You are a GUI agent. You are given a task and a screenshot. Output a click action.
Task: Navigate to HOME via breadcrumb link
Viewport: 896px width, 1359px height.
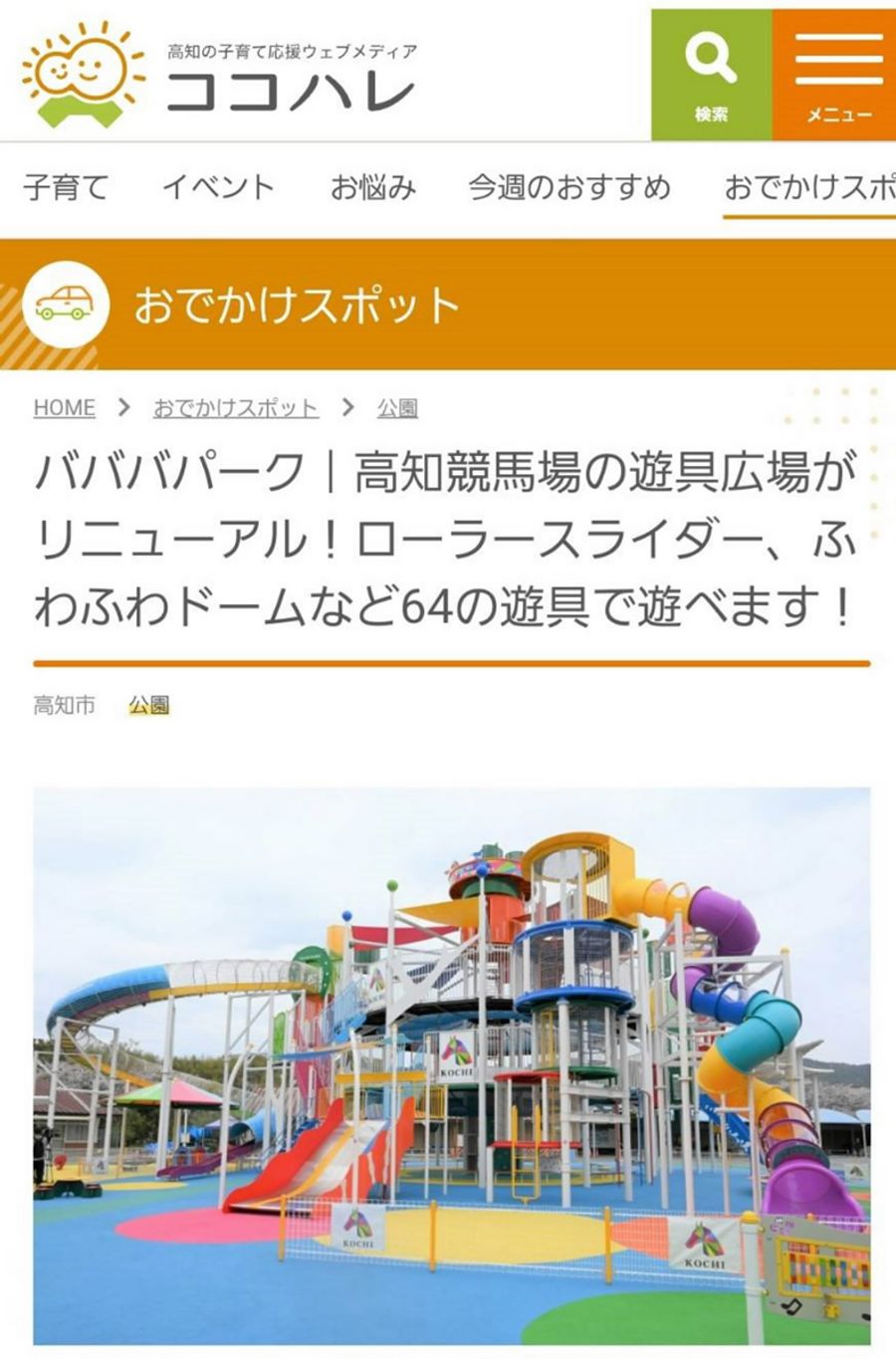[x=65, y=407]
